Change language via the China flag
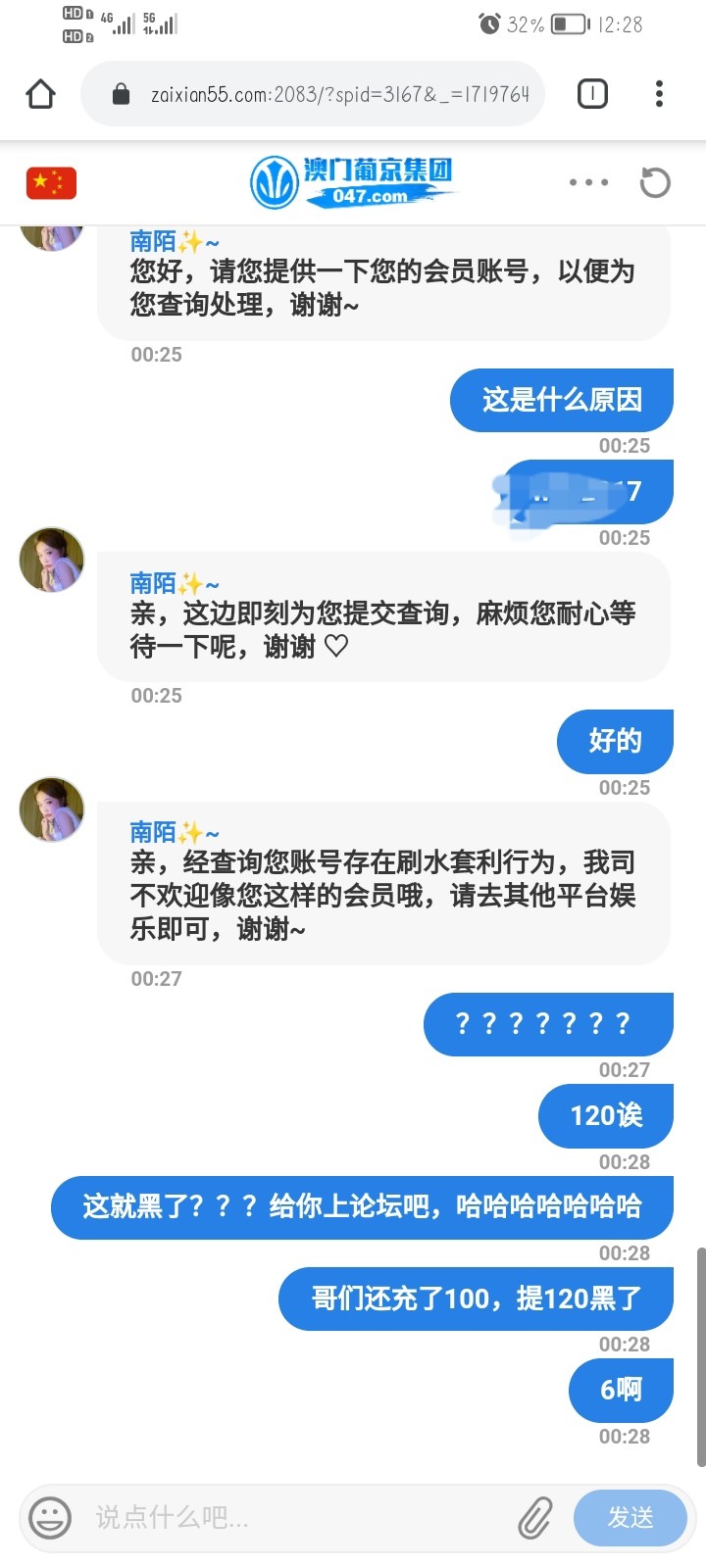The width and height of the screenshot is (706, 1568). click(51, 182)
